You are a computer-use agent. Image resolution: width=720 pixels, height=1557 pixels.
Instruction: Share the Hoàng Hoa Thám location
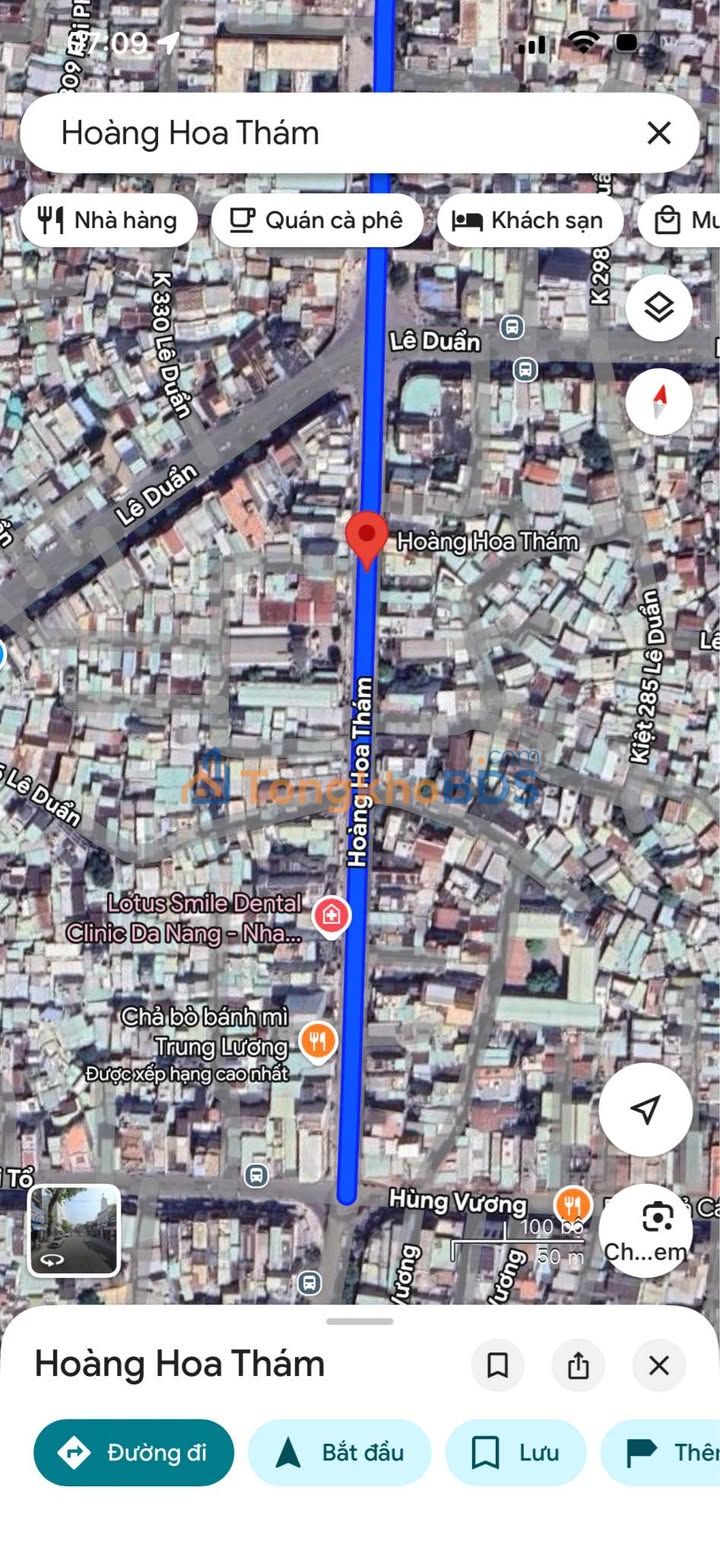(x=578, y=1365)
